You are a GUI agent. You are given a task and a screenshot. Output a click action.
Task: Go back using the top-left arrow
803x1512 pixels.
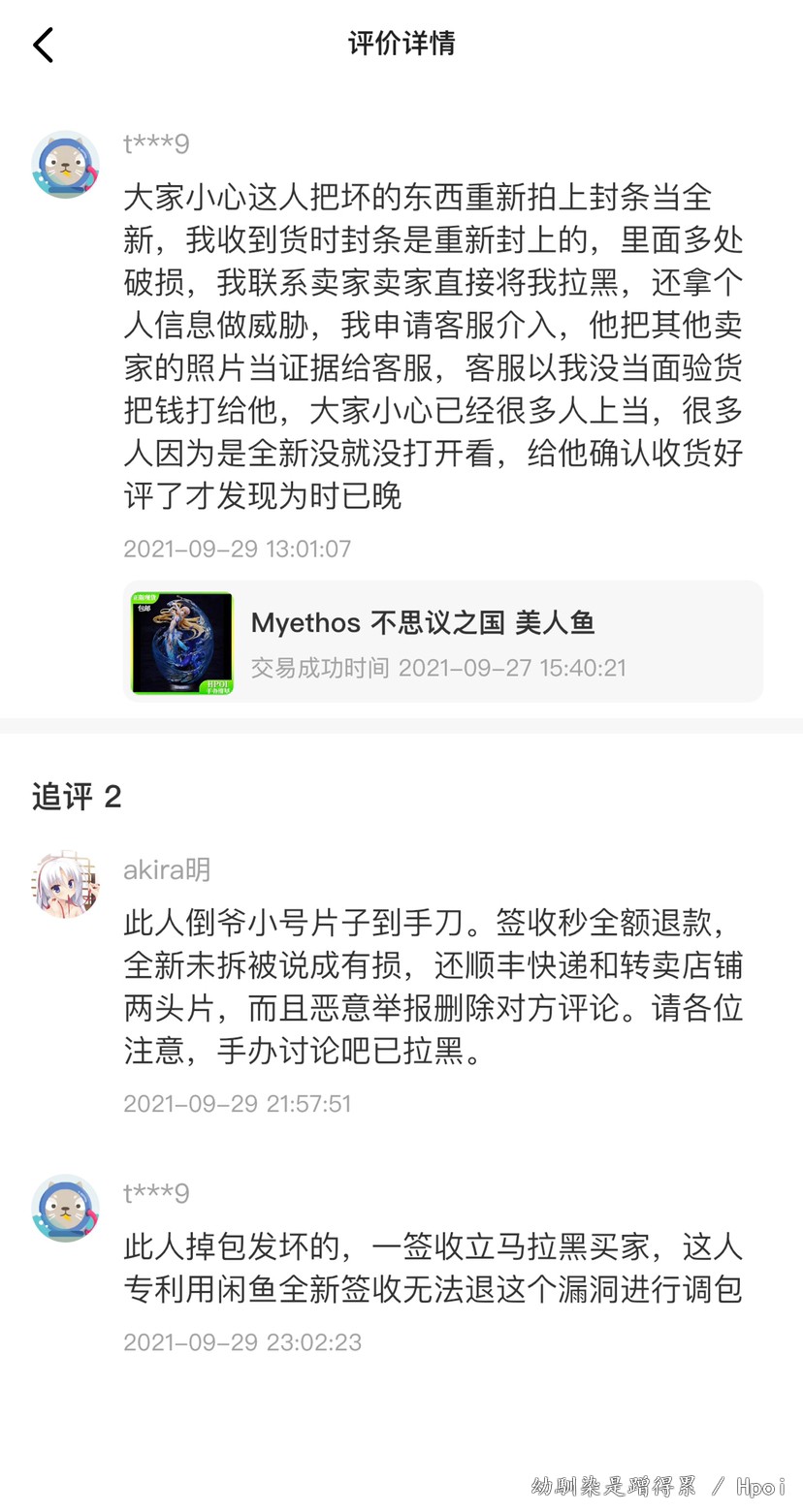pyautogui.click(x=44, y=45)
